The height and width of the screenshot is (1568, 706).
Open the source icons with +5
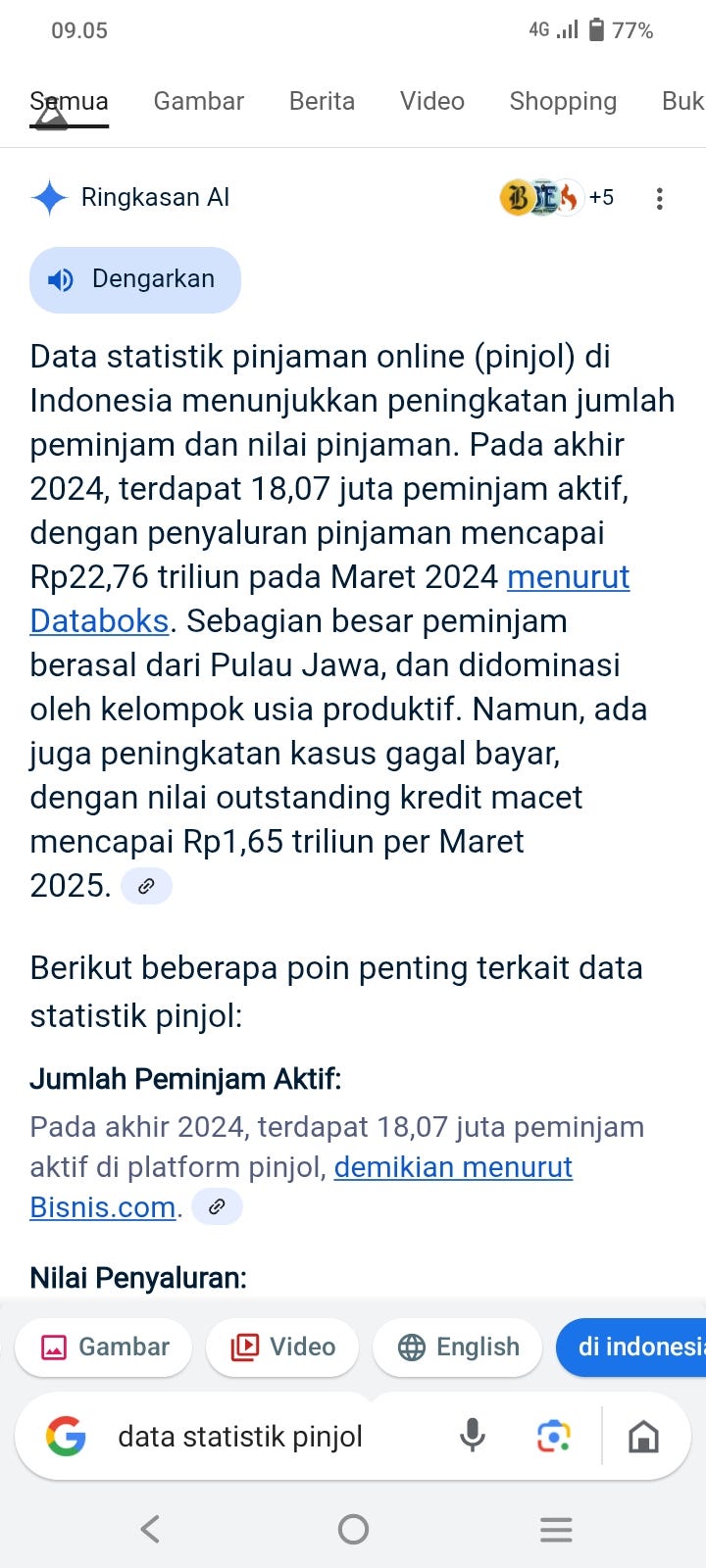(x=556, y=198)
